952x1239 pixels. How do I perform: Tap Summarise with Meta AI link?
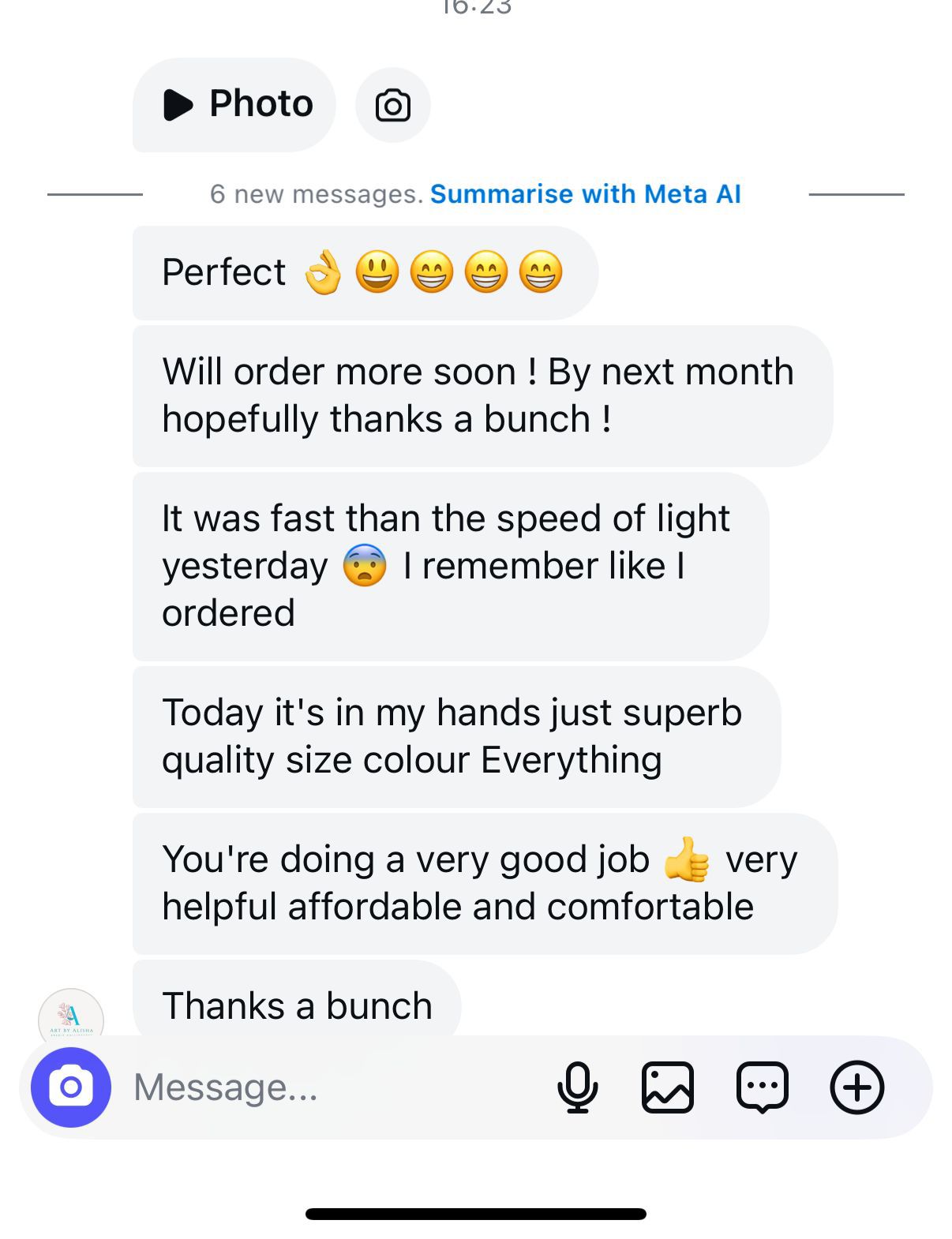click(x=585, y=194)
